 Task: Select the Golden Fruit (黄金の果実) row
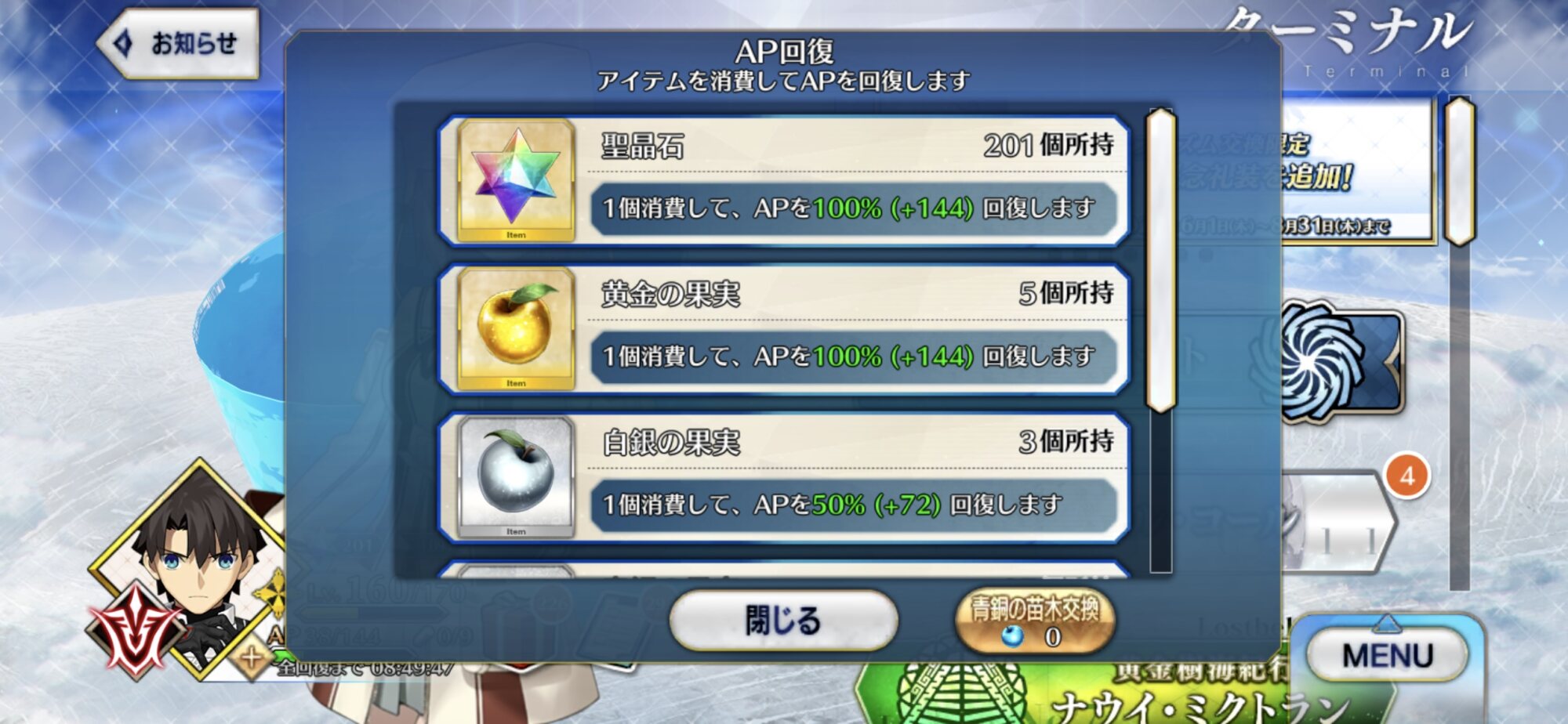pyautogui.click(x=784, y=329)
